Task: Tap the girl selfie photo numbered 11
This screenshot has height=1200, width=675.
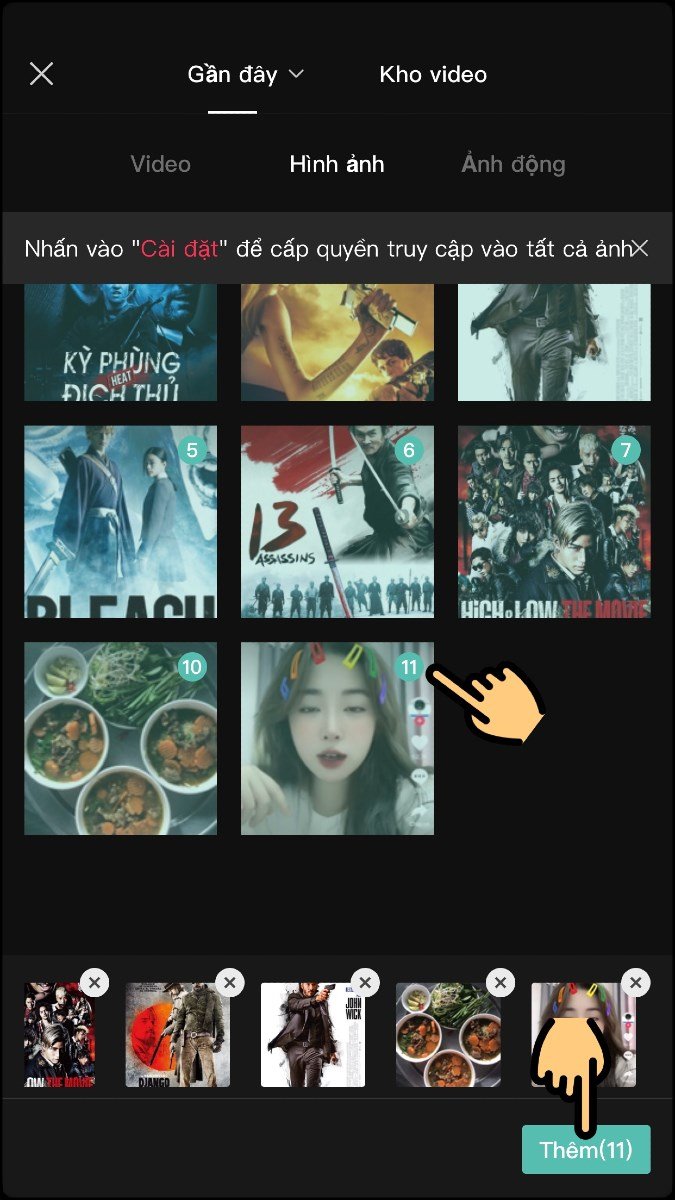Action: [337, 738]
